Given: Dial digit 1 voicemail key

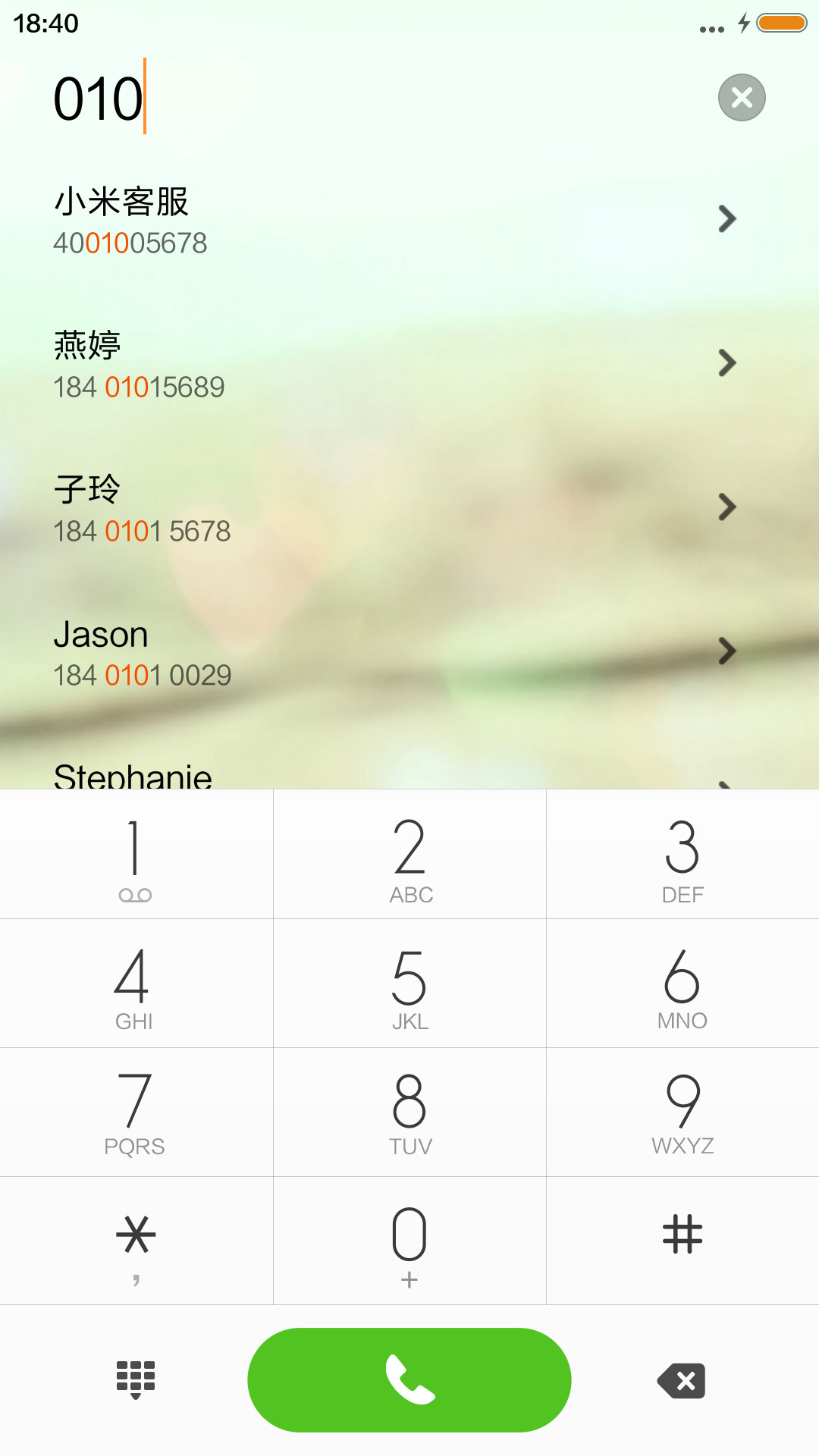Looking at the screenshot, I should 136,854.
